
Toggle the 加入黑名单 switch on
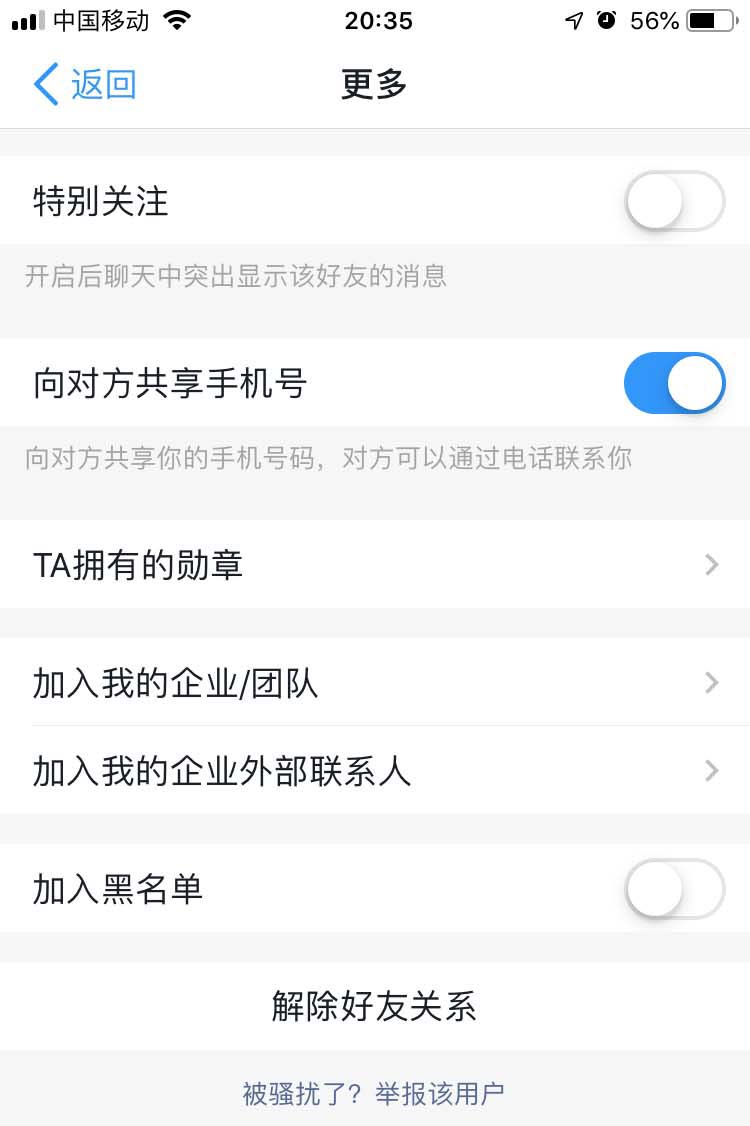[674, 889]
